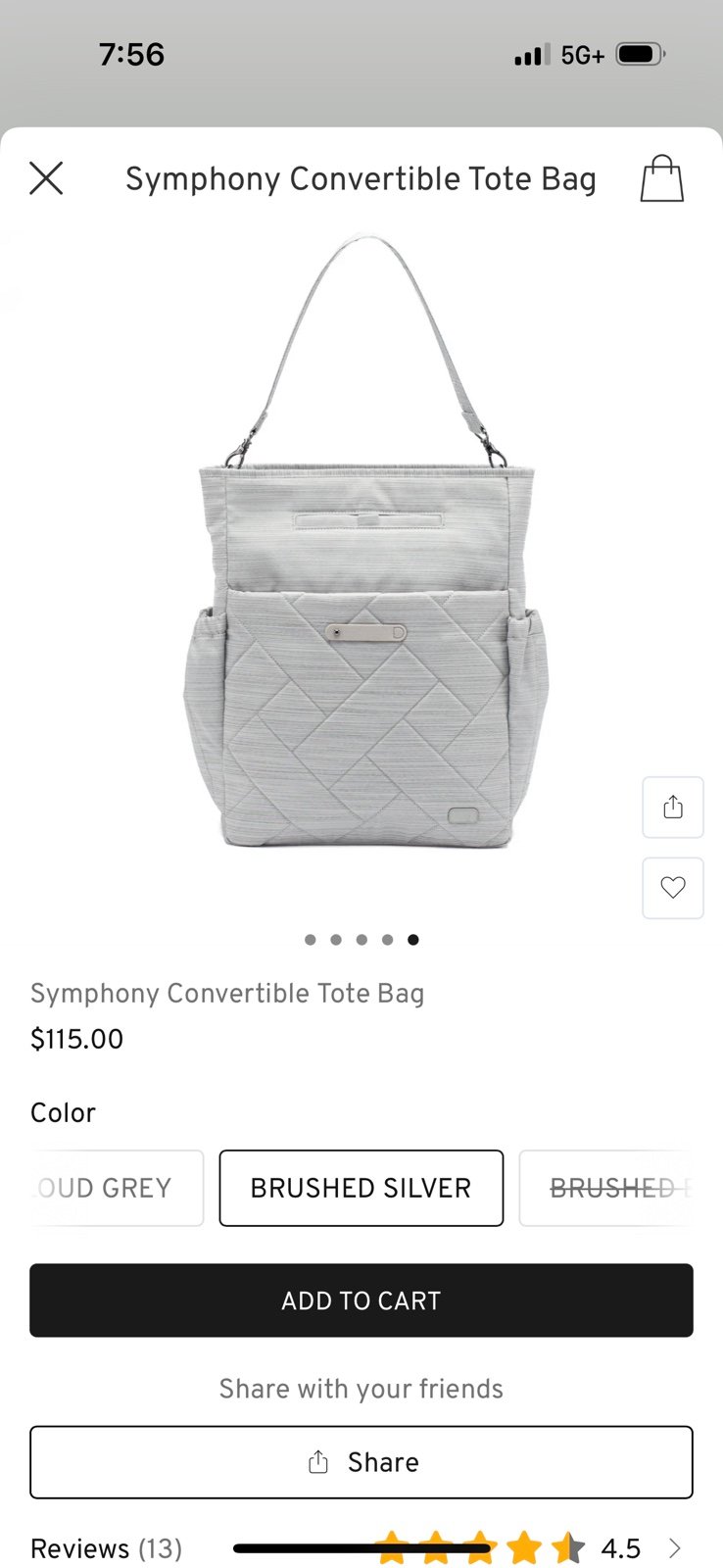The width and height of the screenshot is (723, 1568).
Task: Open the Reviews section via chevron
Action: [674, 1548]
